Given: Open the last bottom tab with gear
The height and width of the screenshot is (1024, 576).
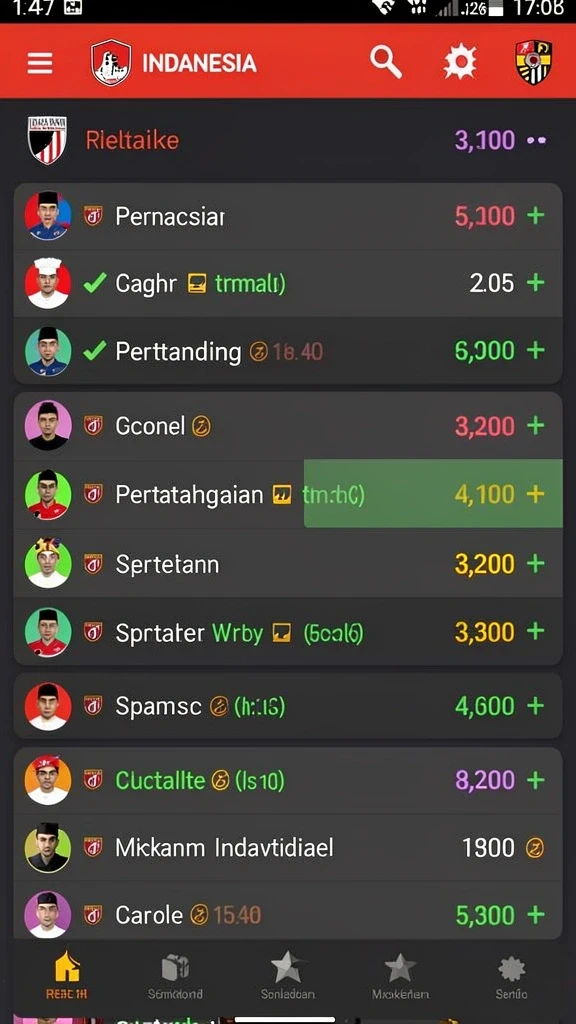Looking at the screenshot, I should pyautogui.click(x=511, y=975).
